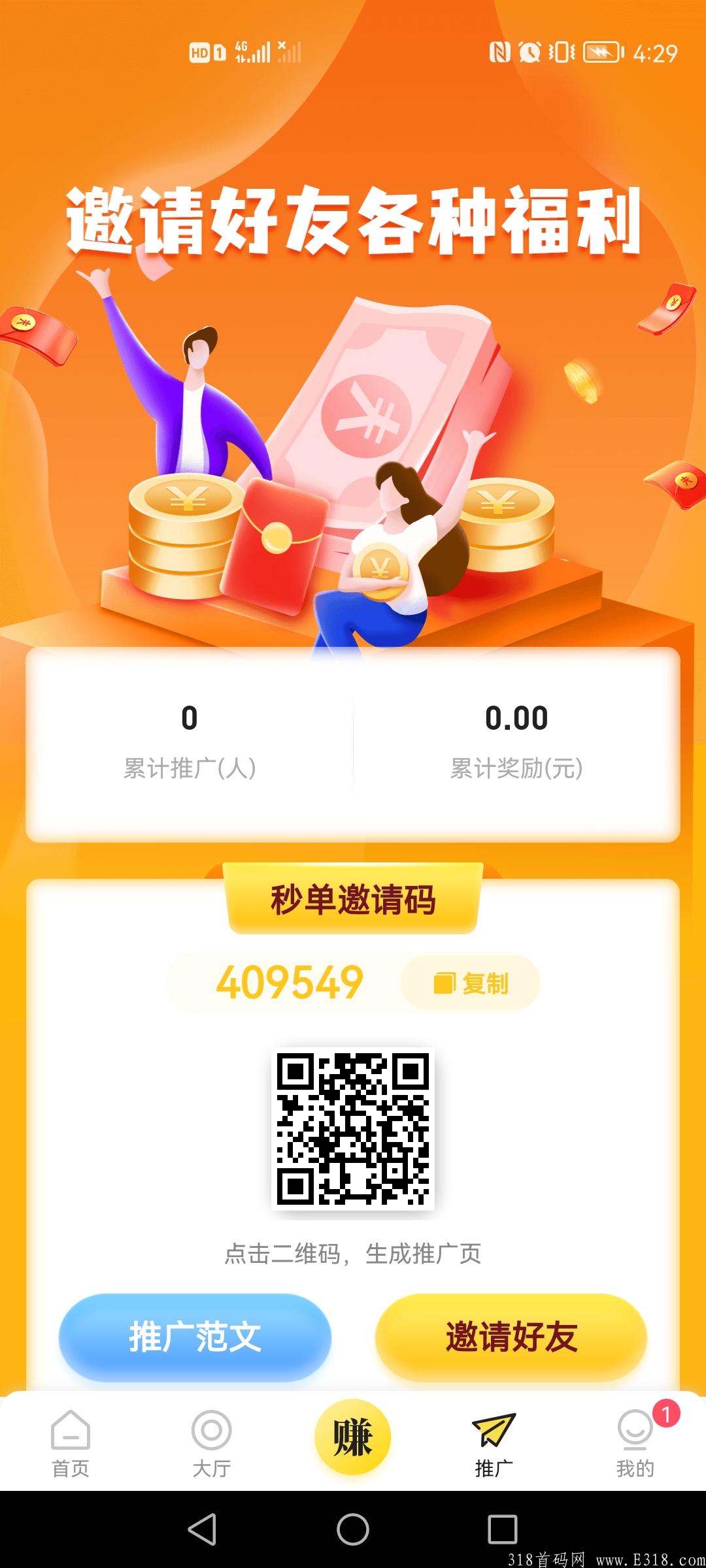Switch to the 推广 tab
The width and height of the screenshot is (706, 1568).
(x=494, y=1444)
